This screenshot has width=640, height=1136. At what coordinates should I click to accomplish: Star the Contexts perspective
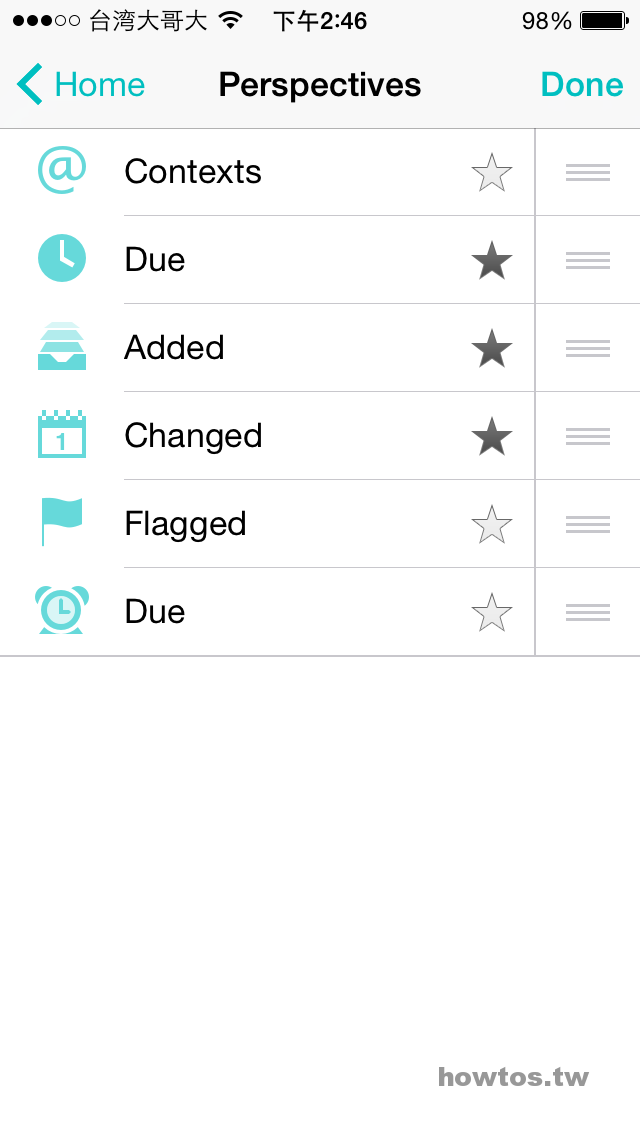(x=491, y=172)
